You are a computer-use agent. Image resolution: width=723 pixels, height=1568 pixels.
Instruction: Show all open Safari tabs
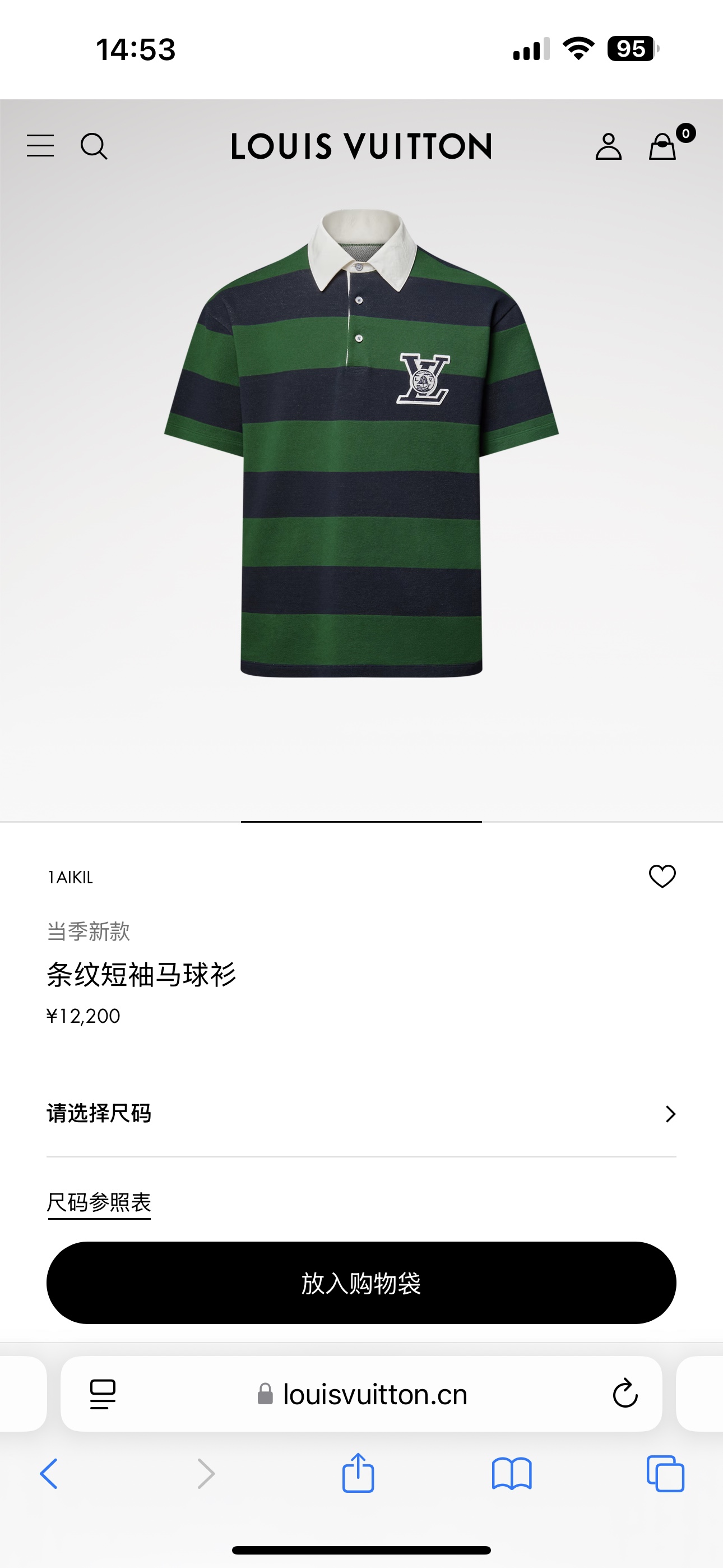tap(665, 1474)
